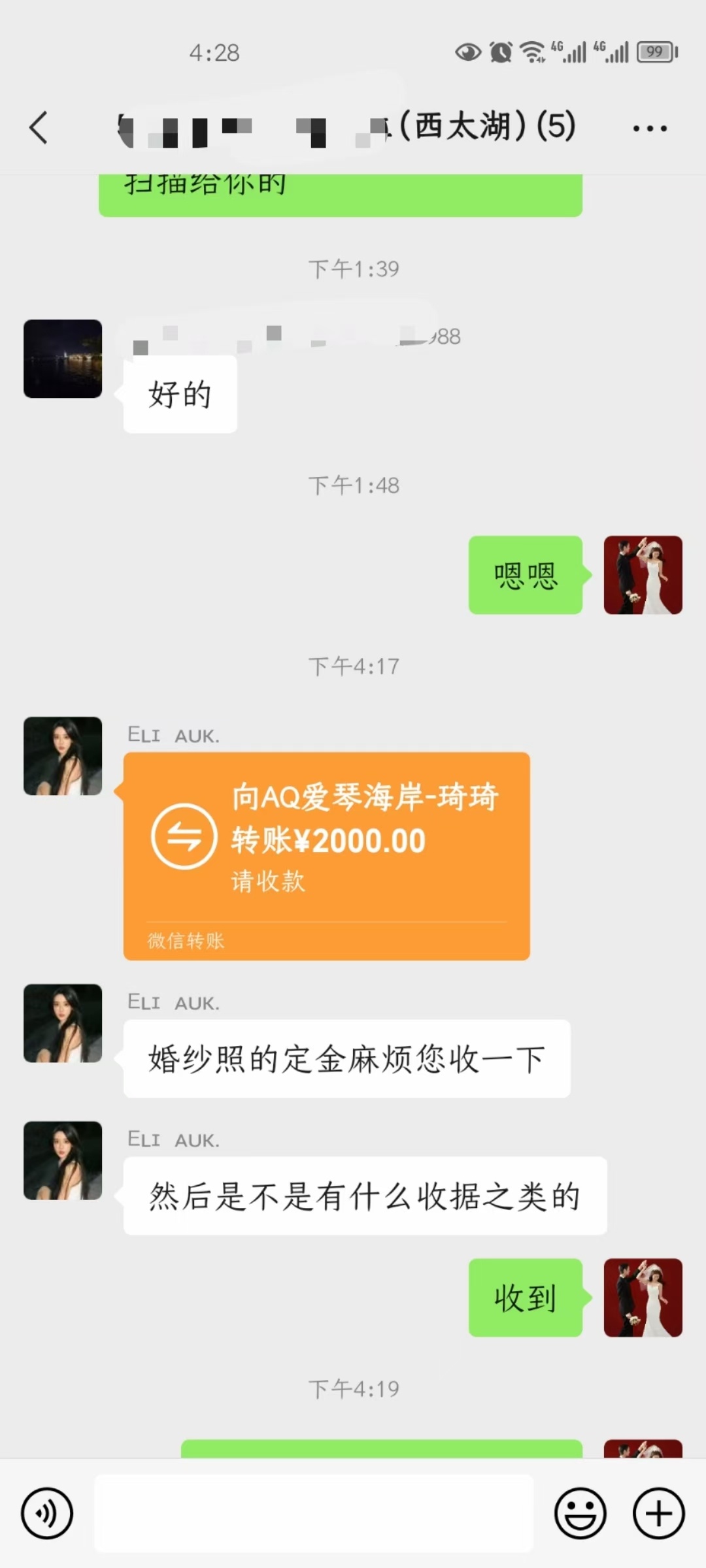
Task: Open the profile of the '好的' sender
Action: click(x=63, y=359)
